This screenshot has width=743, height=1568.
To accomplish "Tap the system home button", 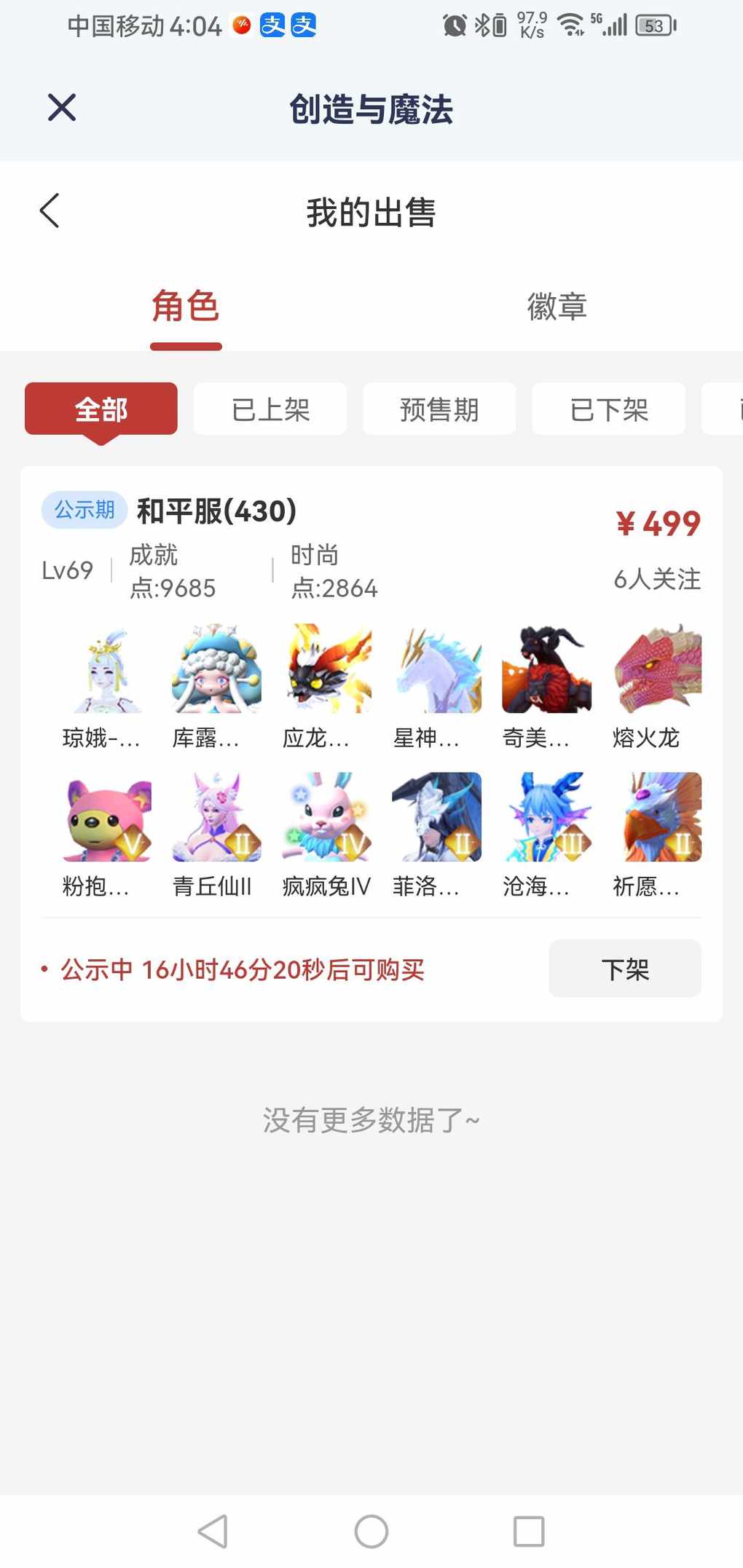I will 371,1531.
